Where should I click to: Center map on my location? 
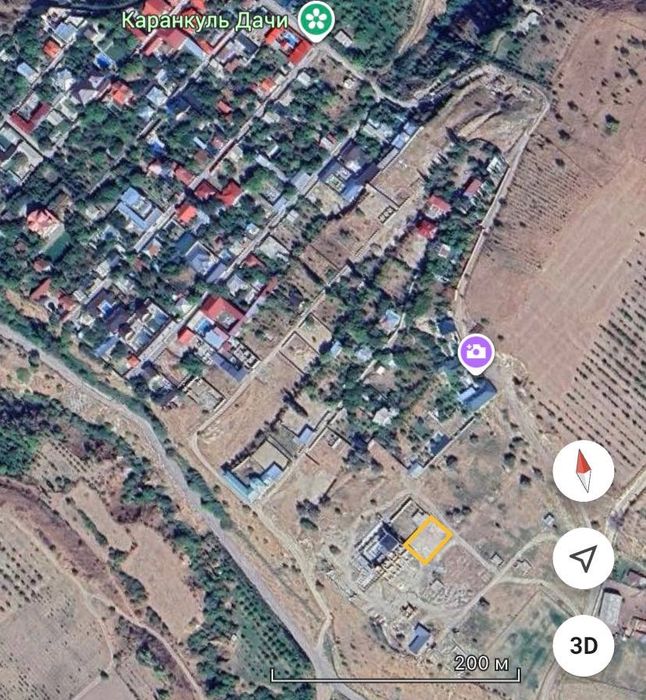pos(584,560)
